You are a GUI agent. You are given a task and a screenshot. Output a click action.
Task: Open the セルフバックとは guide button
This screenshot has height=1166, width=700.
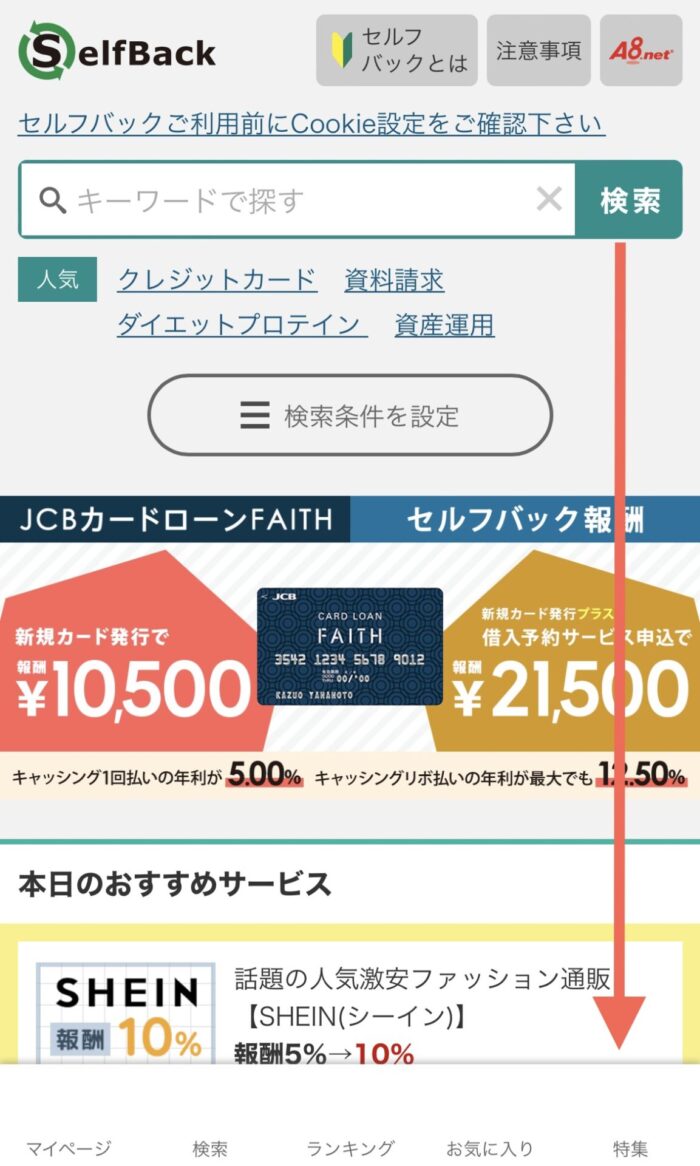point(396,51)
